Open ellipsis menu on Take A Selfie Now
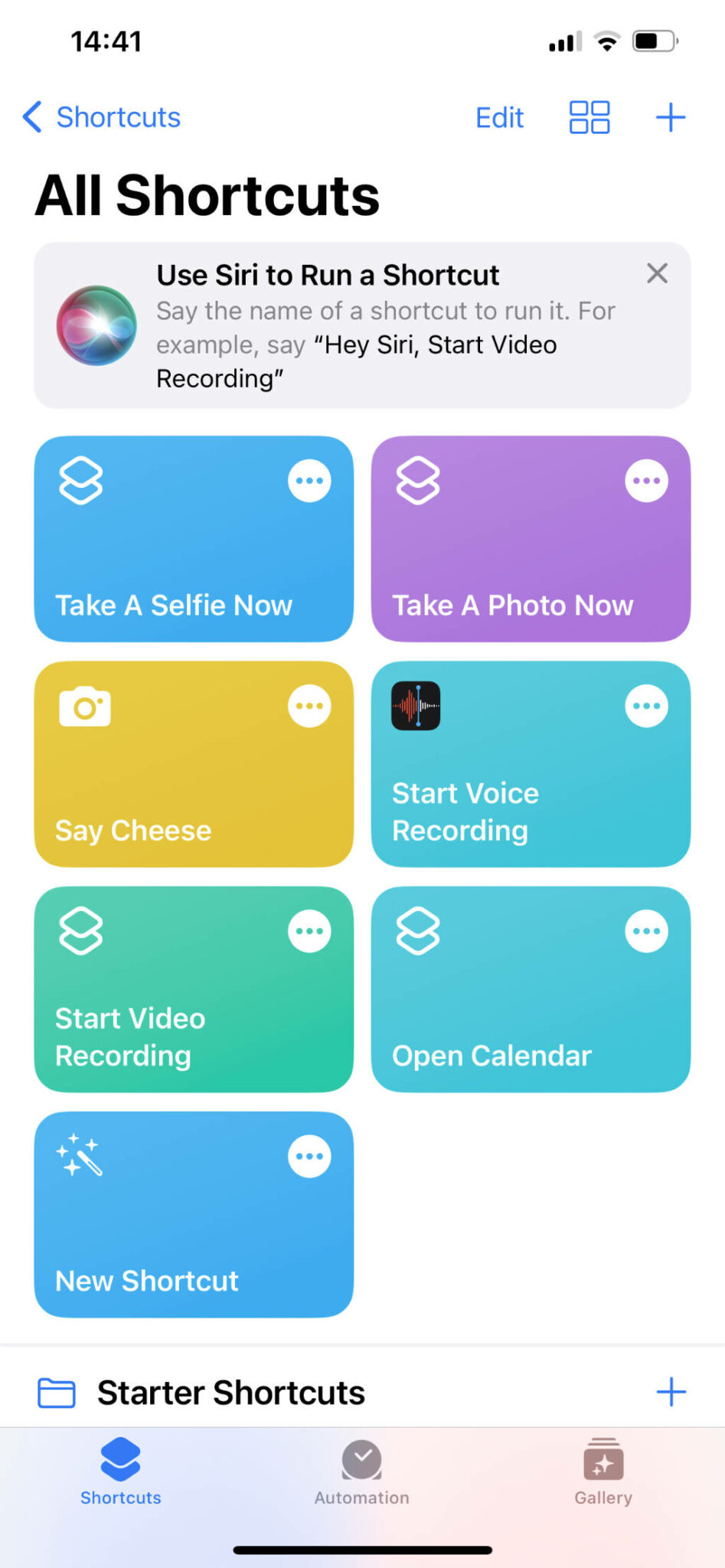The width and height of the screenshot is (725, 1568). 309,479
